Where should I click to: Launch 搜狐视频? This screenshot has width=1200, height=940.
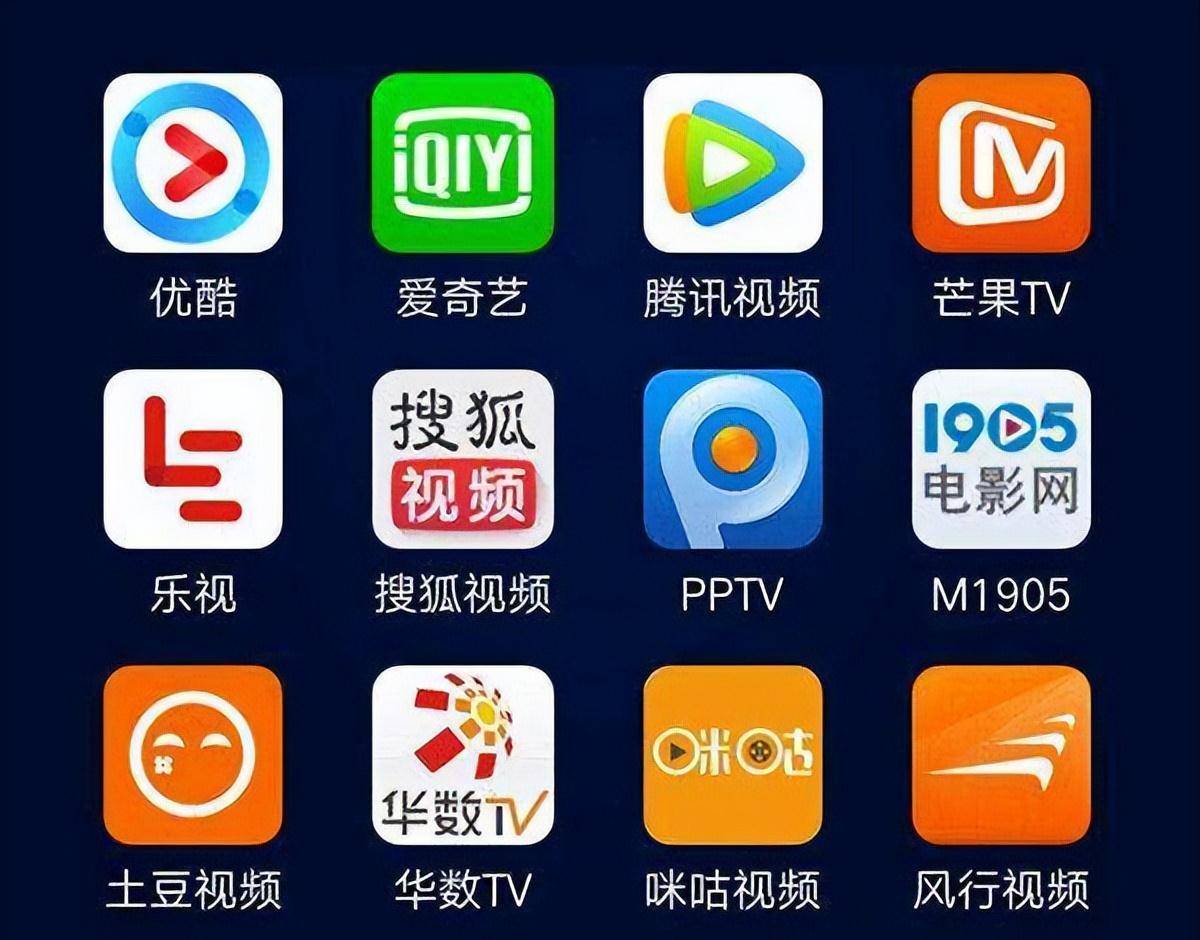[x=462, y=459]
